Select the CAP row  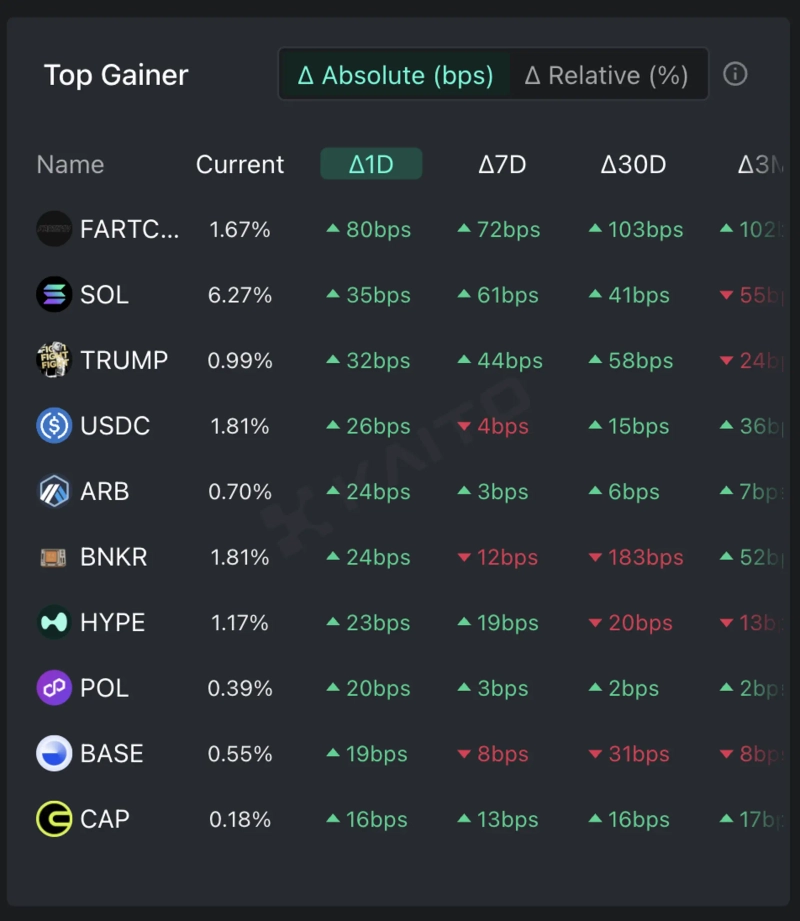click(104, 820)
